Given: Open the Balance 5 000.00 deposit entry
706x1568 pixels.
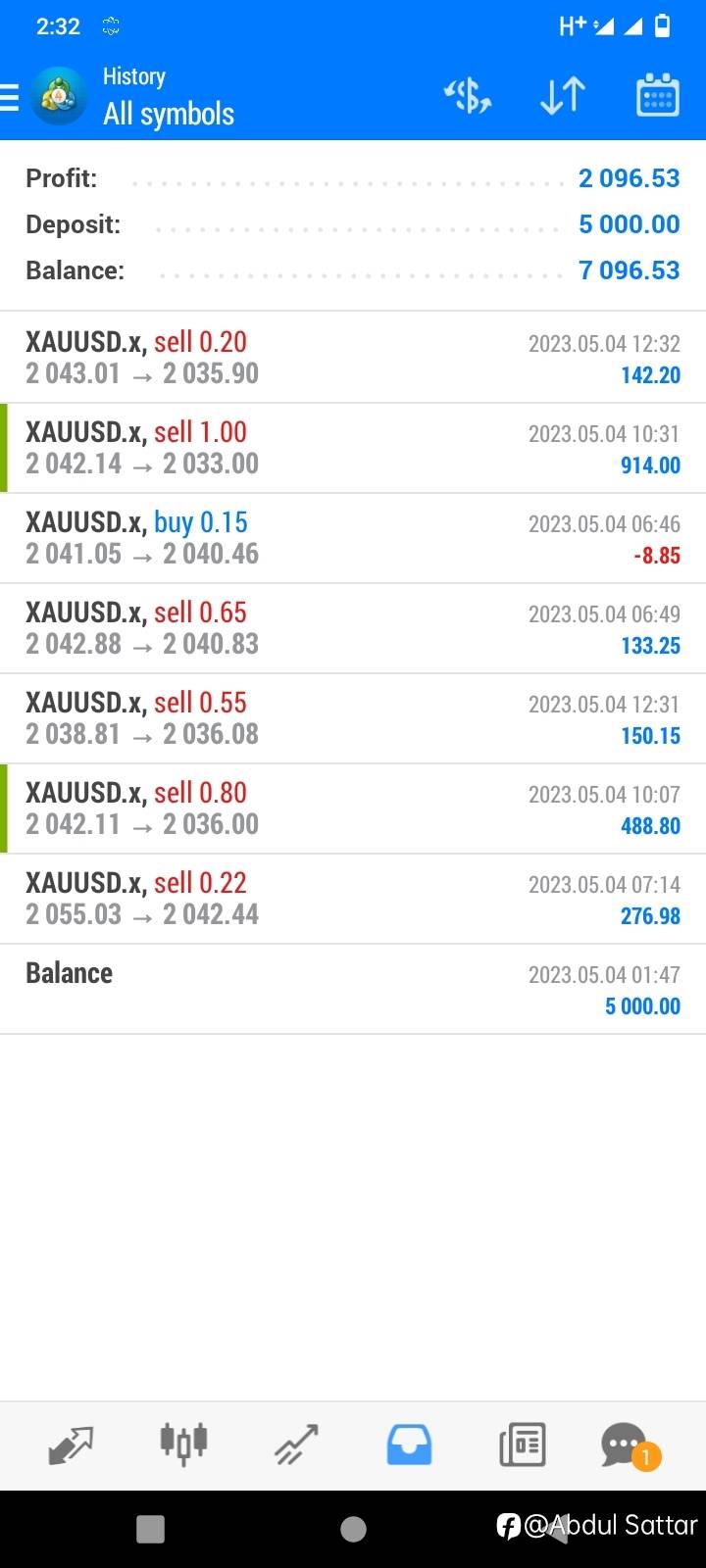Looking at the screenshot, I should [353, 989].
